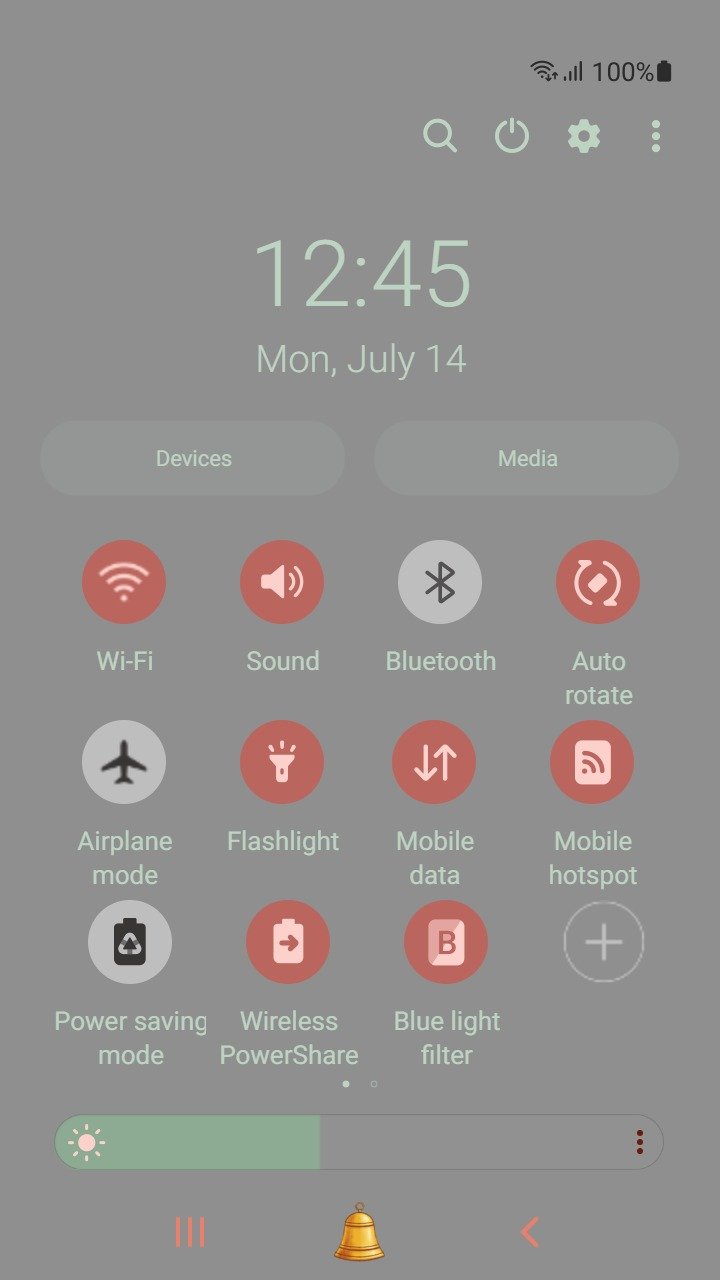Open quick settings search

click(439, 135)
